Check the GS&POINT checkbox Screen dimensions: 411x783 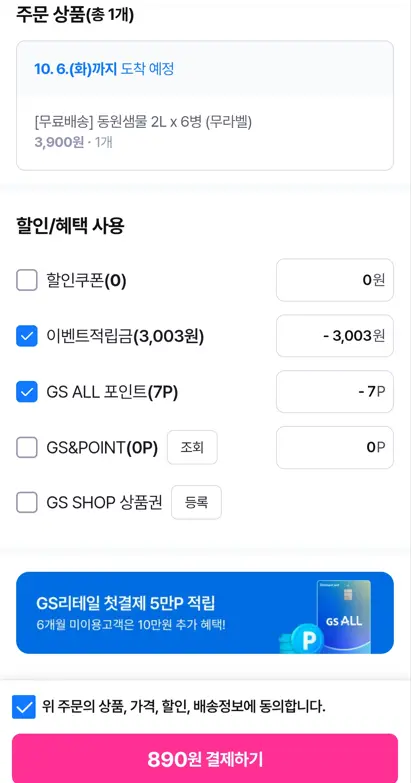point(26,447)
